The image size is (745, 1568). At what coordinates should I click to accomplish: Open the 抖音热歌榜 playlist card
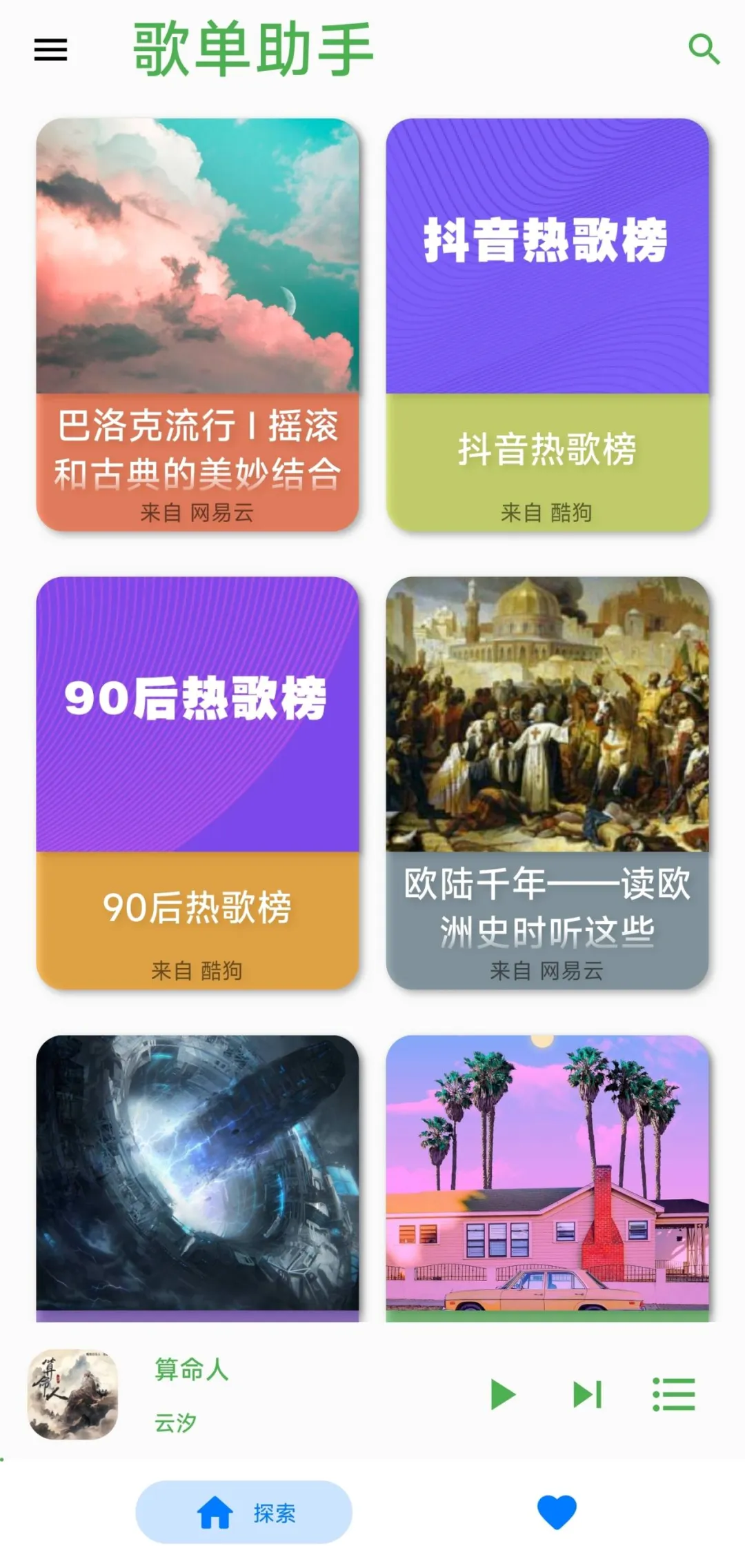coord(547,324)
